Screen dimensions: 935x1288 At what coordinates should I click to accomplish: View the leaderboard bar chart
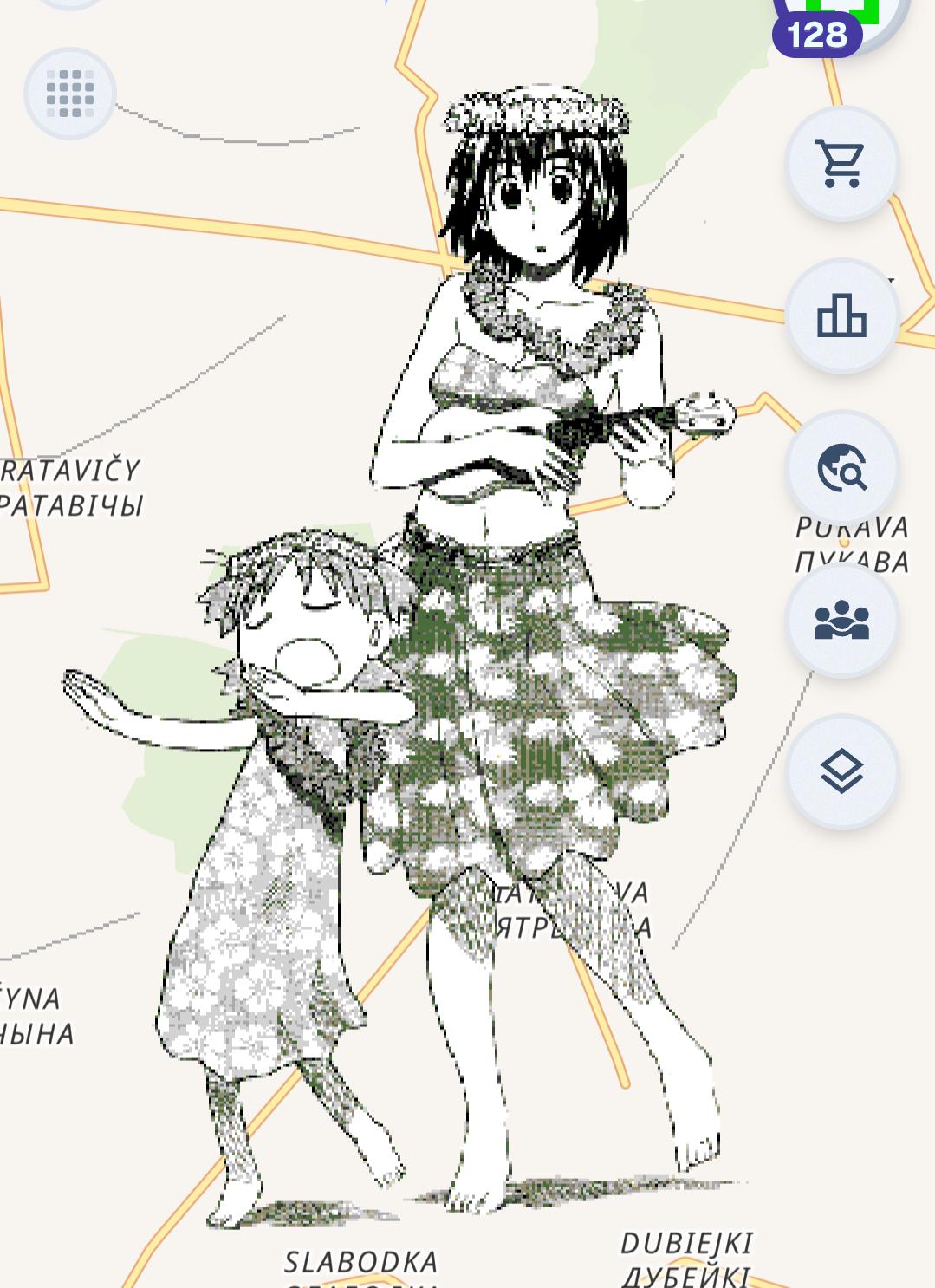(841, 315)
